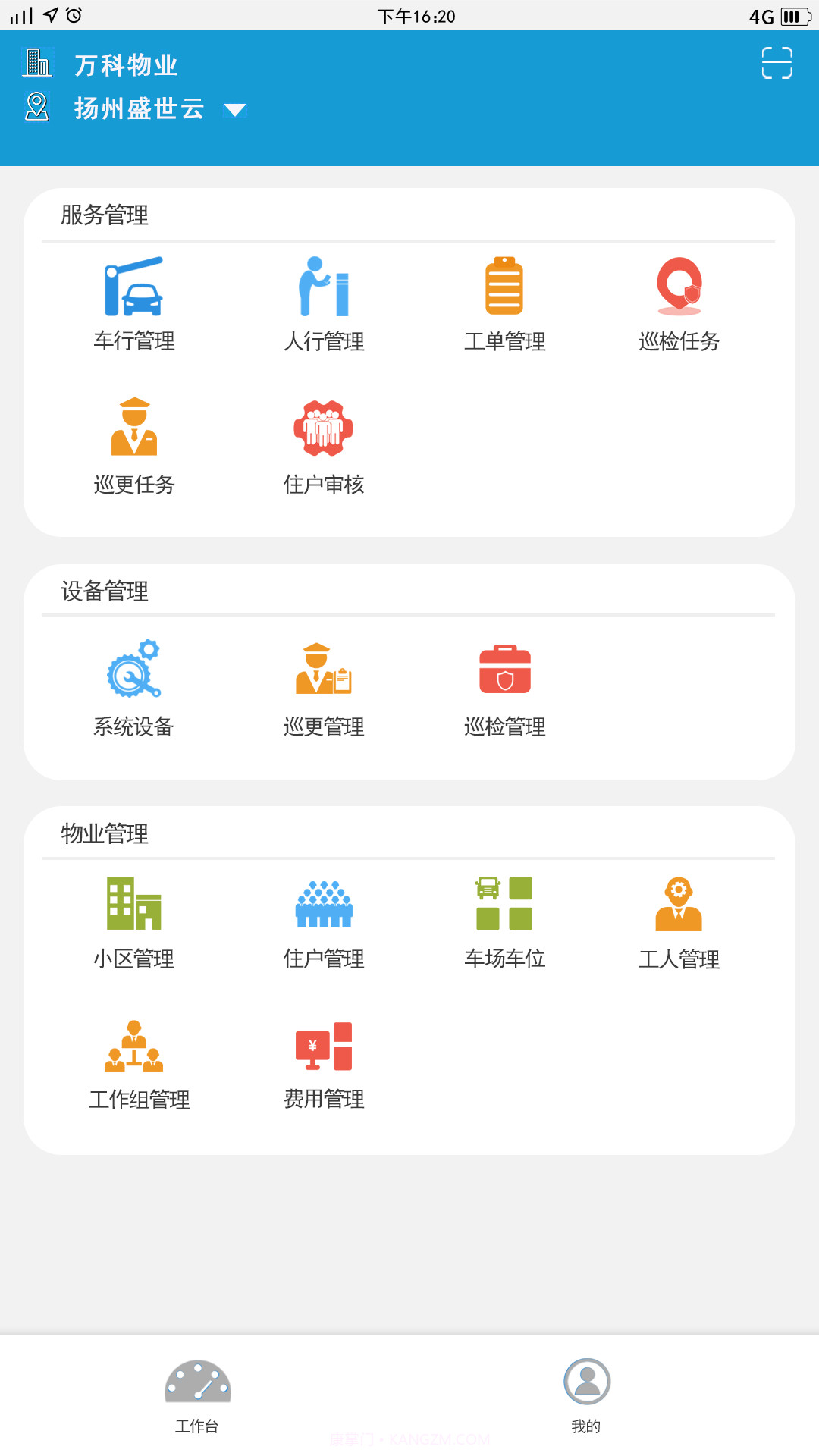This screenshot has height=1456, width=819.
Task: Open 巡检任务 inspection tasks
Action: (x=680, y=303)
